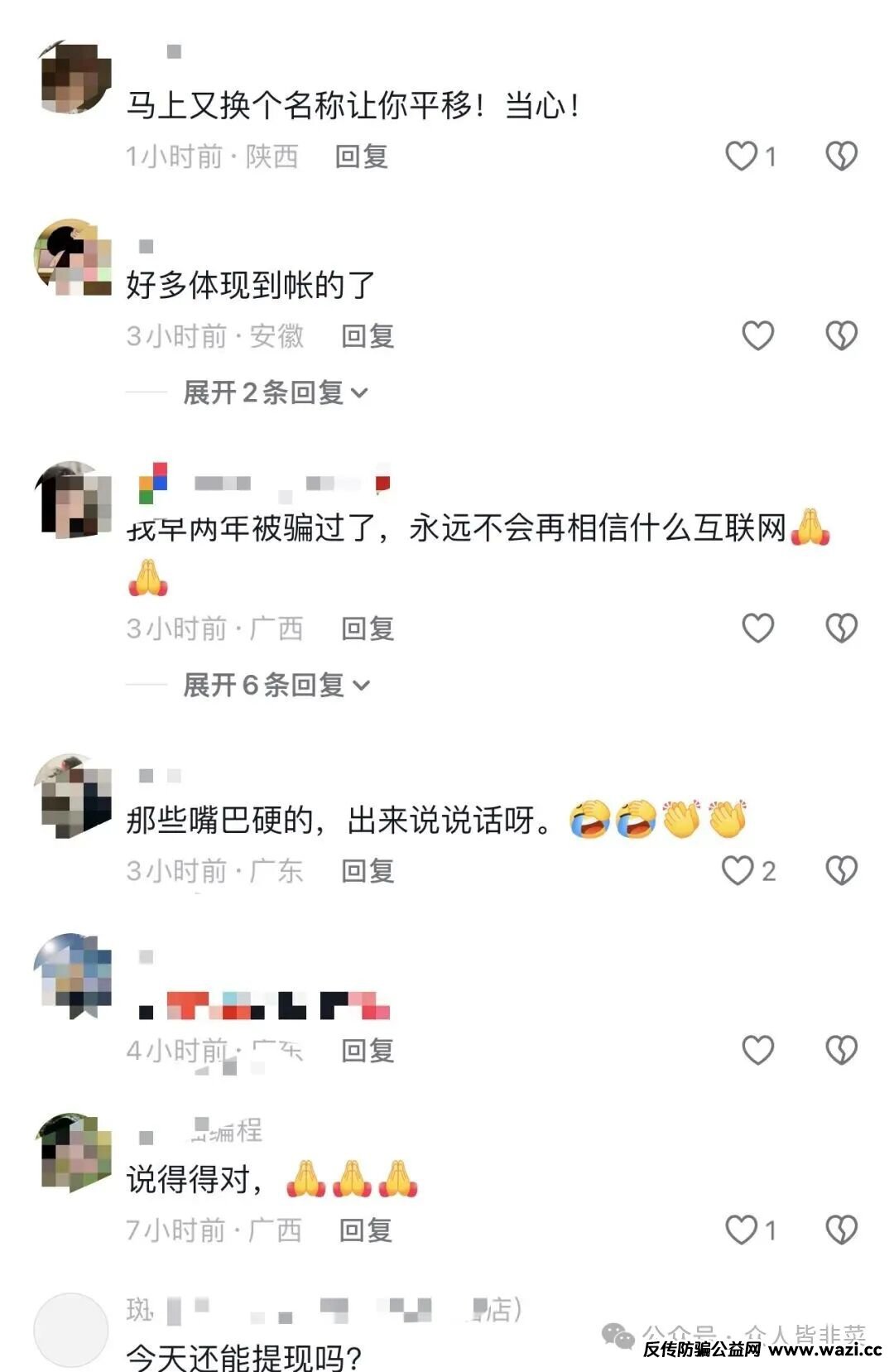Like the comment "马上又换个名称让你平移！当心！"
Image resolution: width=894 pixels, height=1372 pixels.
[742, 156]
